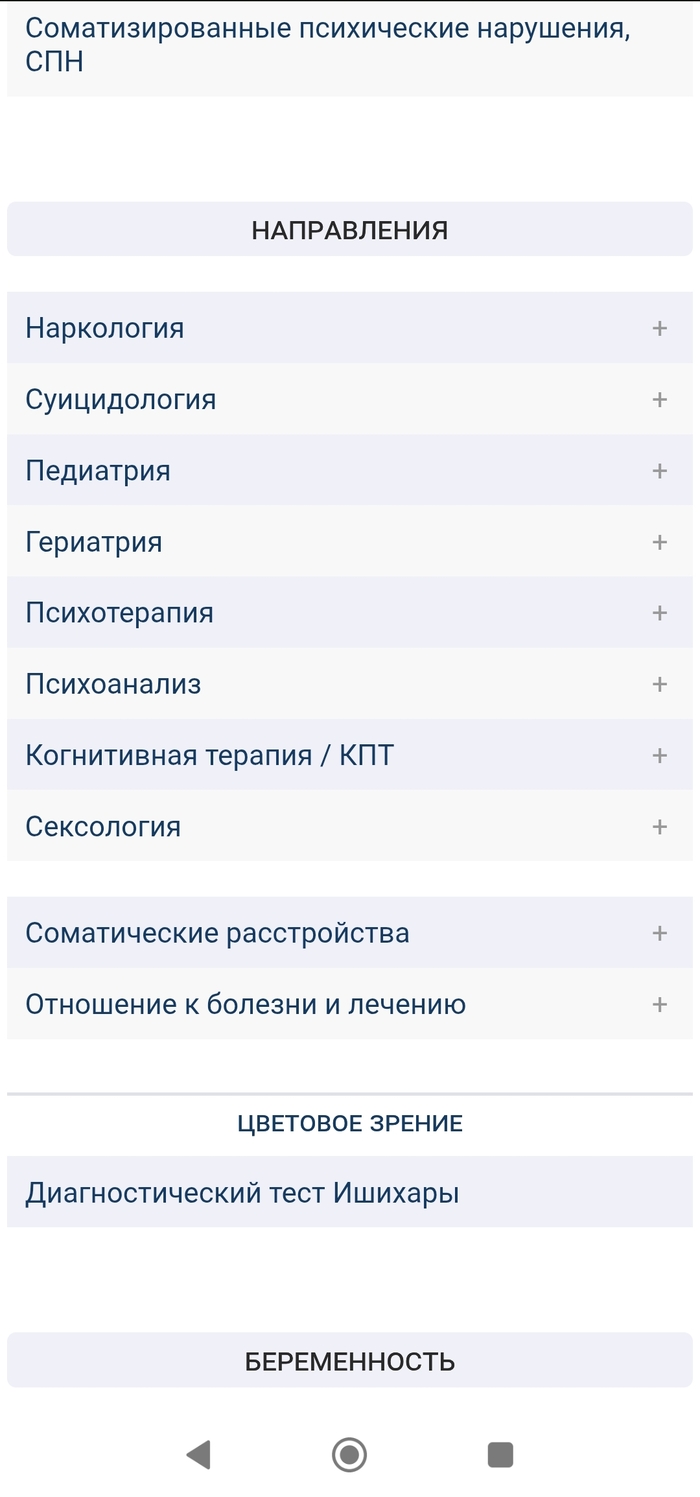The image size is (700, 1497).
Task: Expand Отношение к болезни и лечению
Action: point(659,1004)
